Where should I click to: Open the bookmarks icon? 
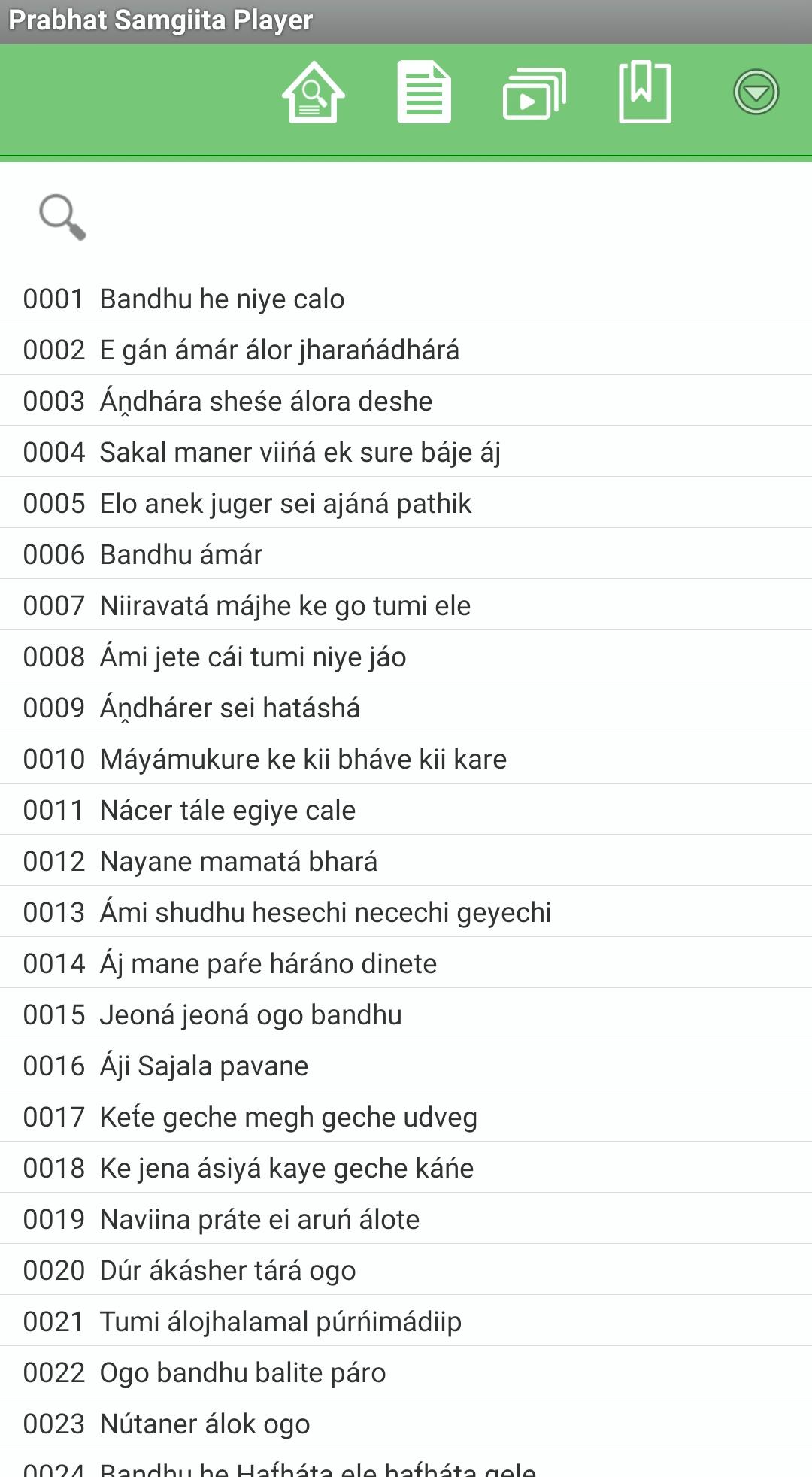[645, 93]
